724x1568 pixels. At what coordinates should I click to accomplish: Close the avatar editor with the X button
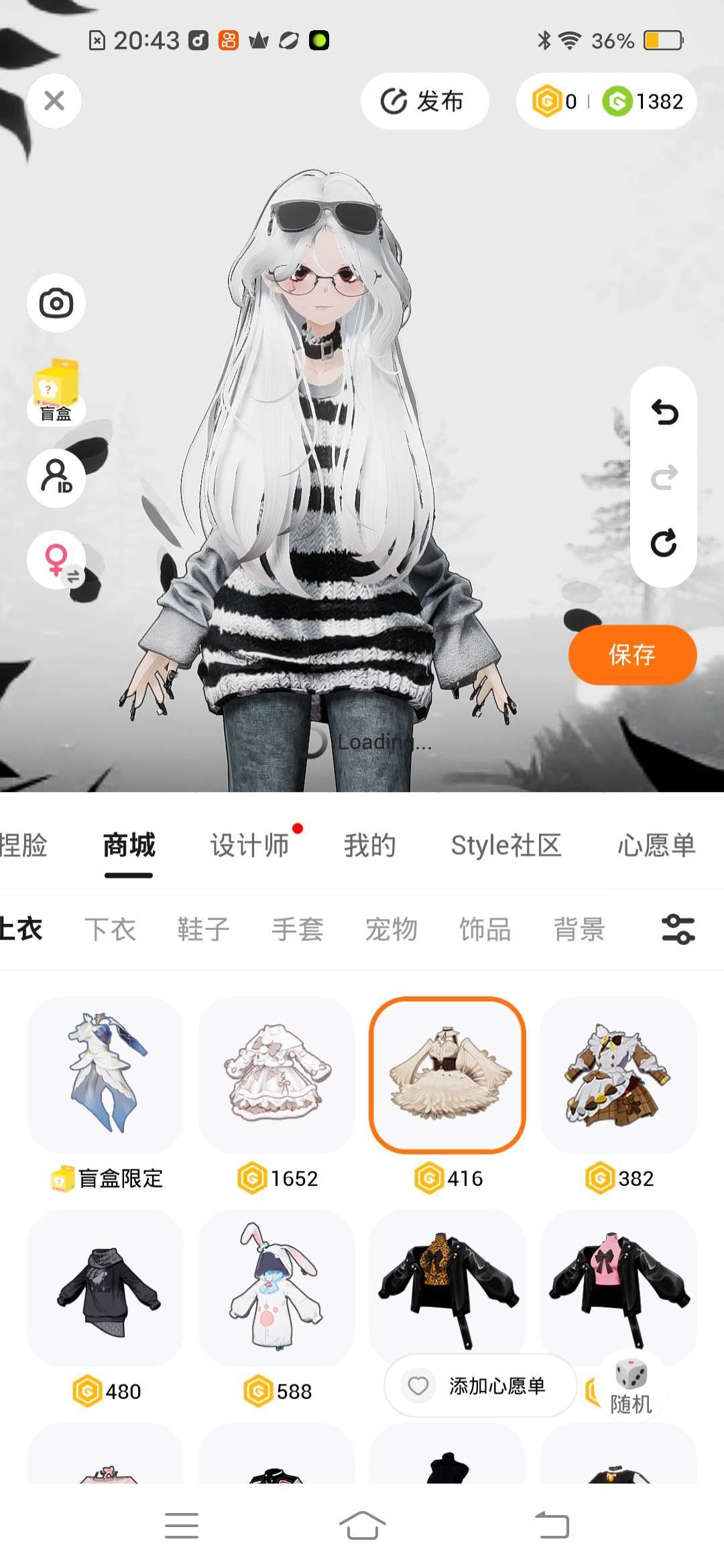click(54, 101)
